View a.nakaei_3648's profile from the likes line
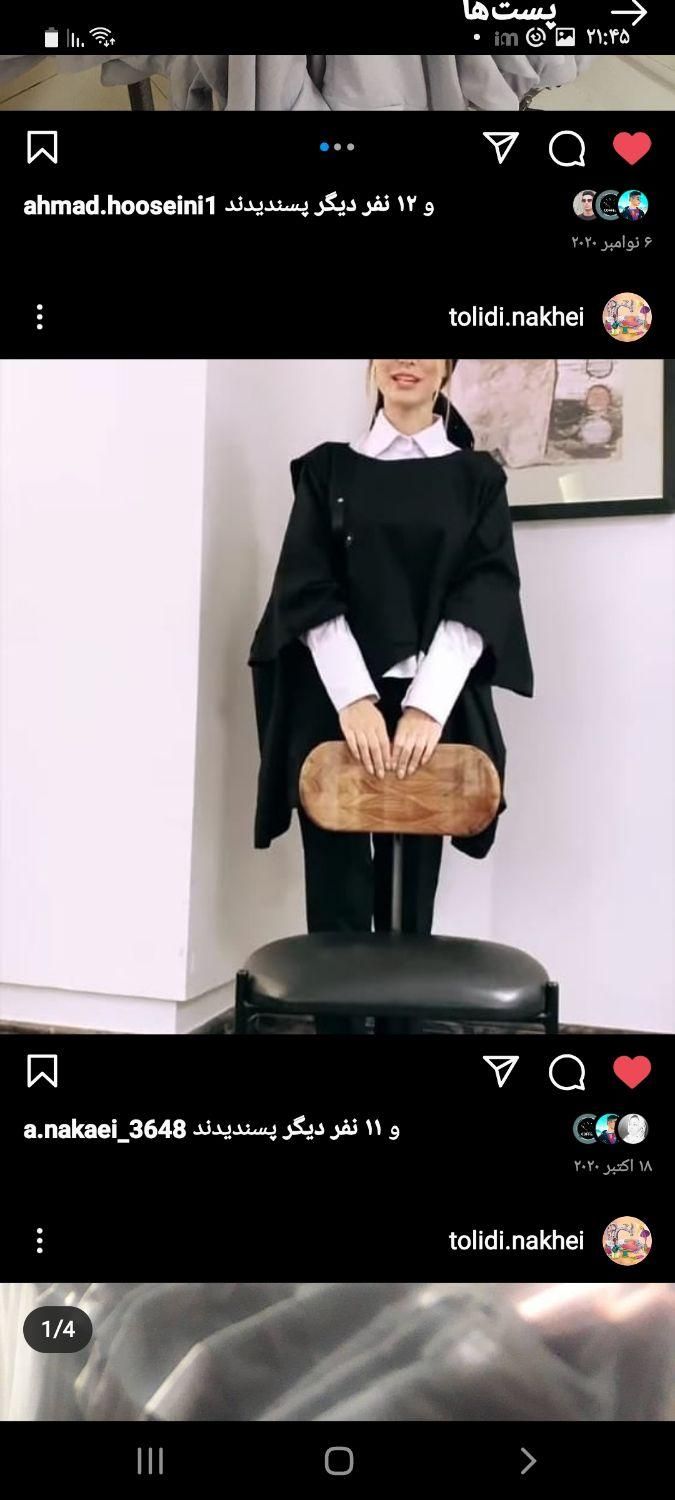 tap(105, 1130)
